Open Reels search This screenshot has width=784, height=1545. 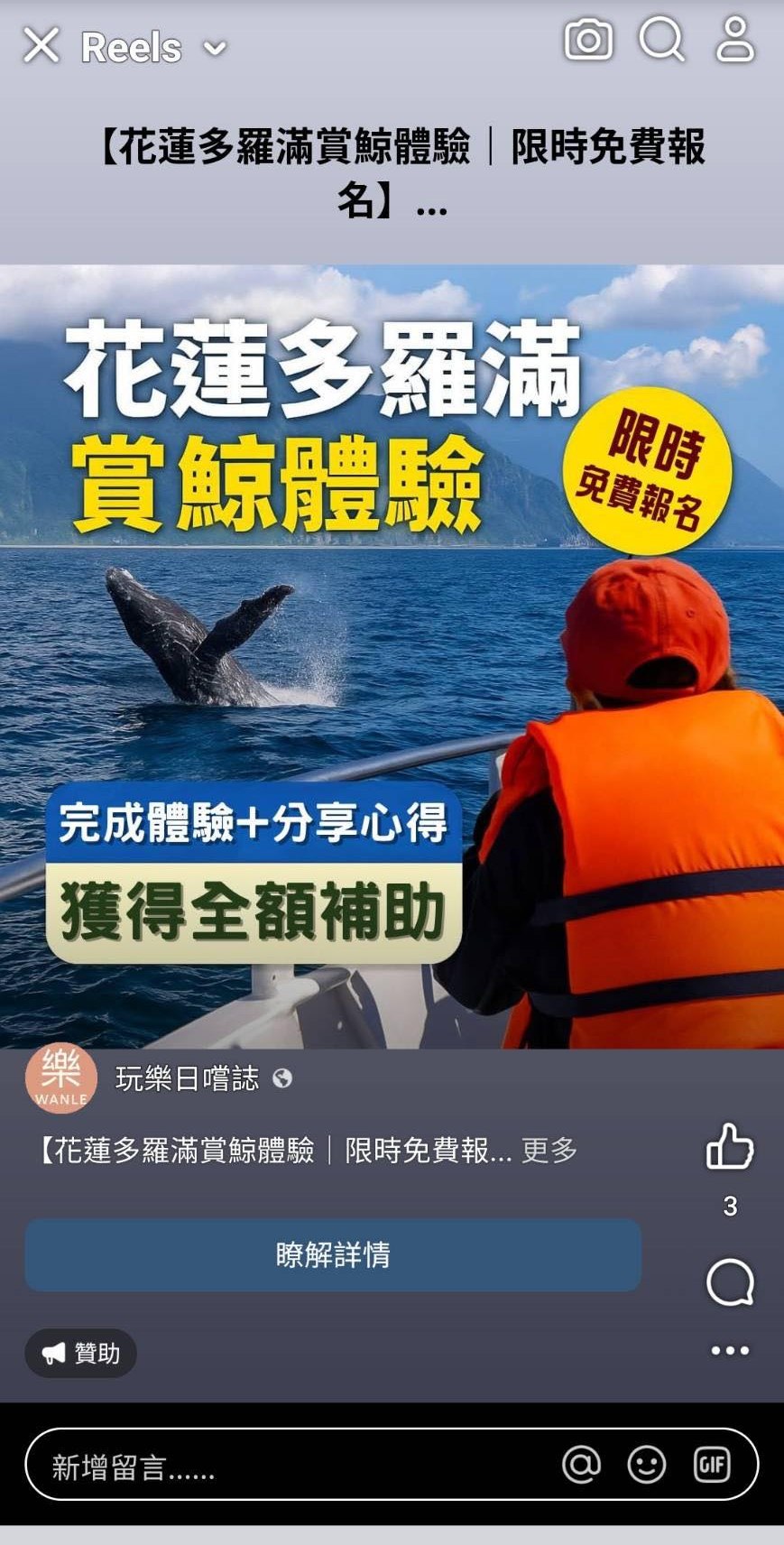(x=662, y=41)
